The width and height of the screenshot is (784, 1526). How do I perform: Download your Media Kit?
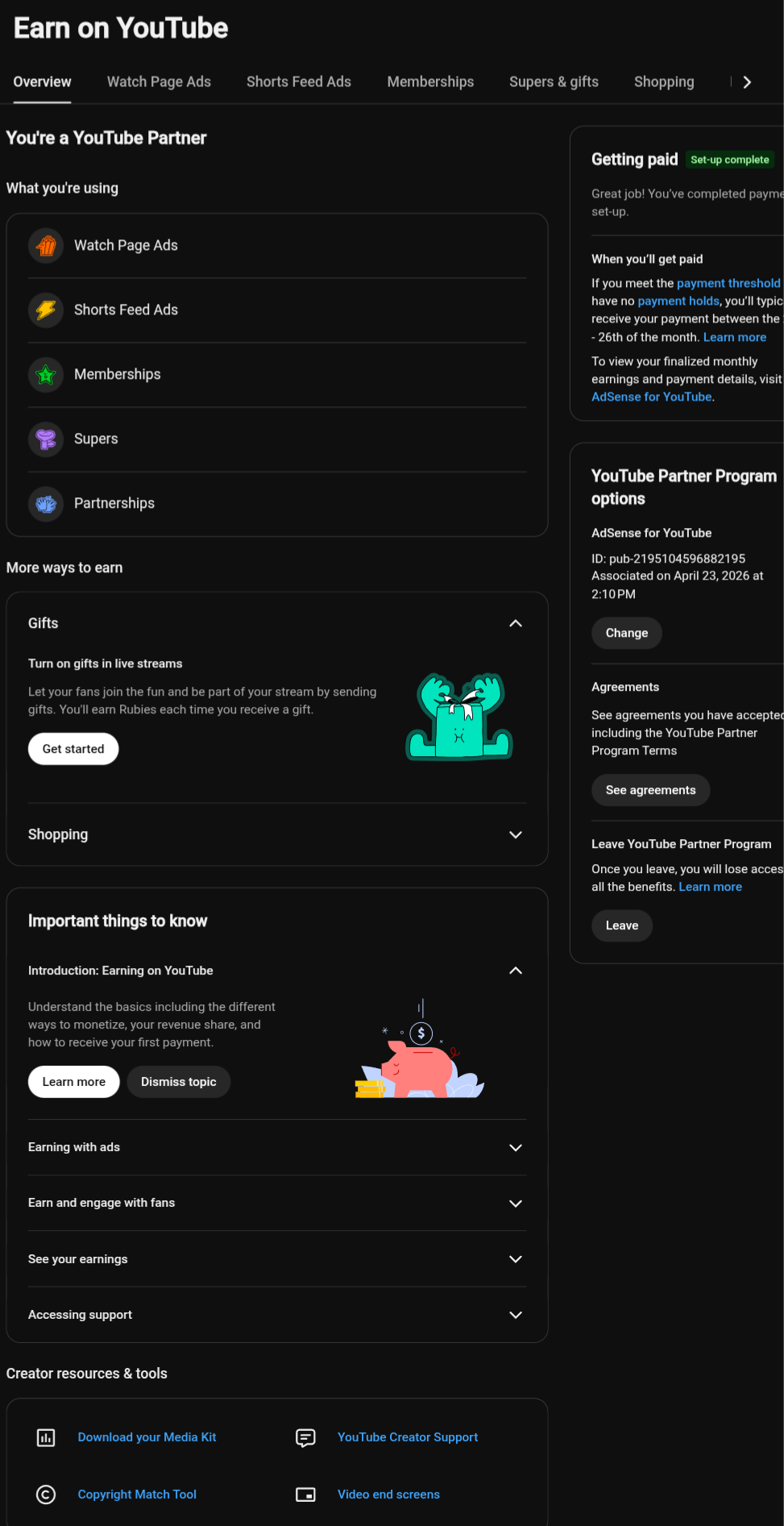[x=147, y=1437]
